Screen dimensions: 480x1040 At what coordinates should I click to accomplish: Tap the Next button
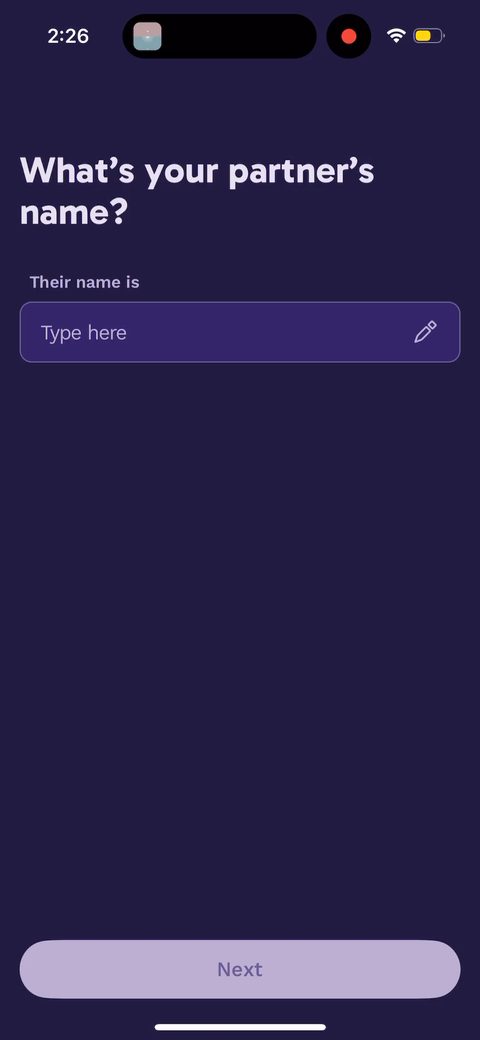click(x=239, y=969)
